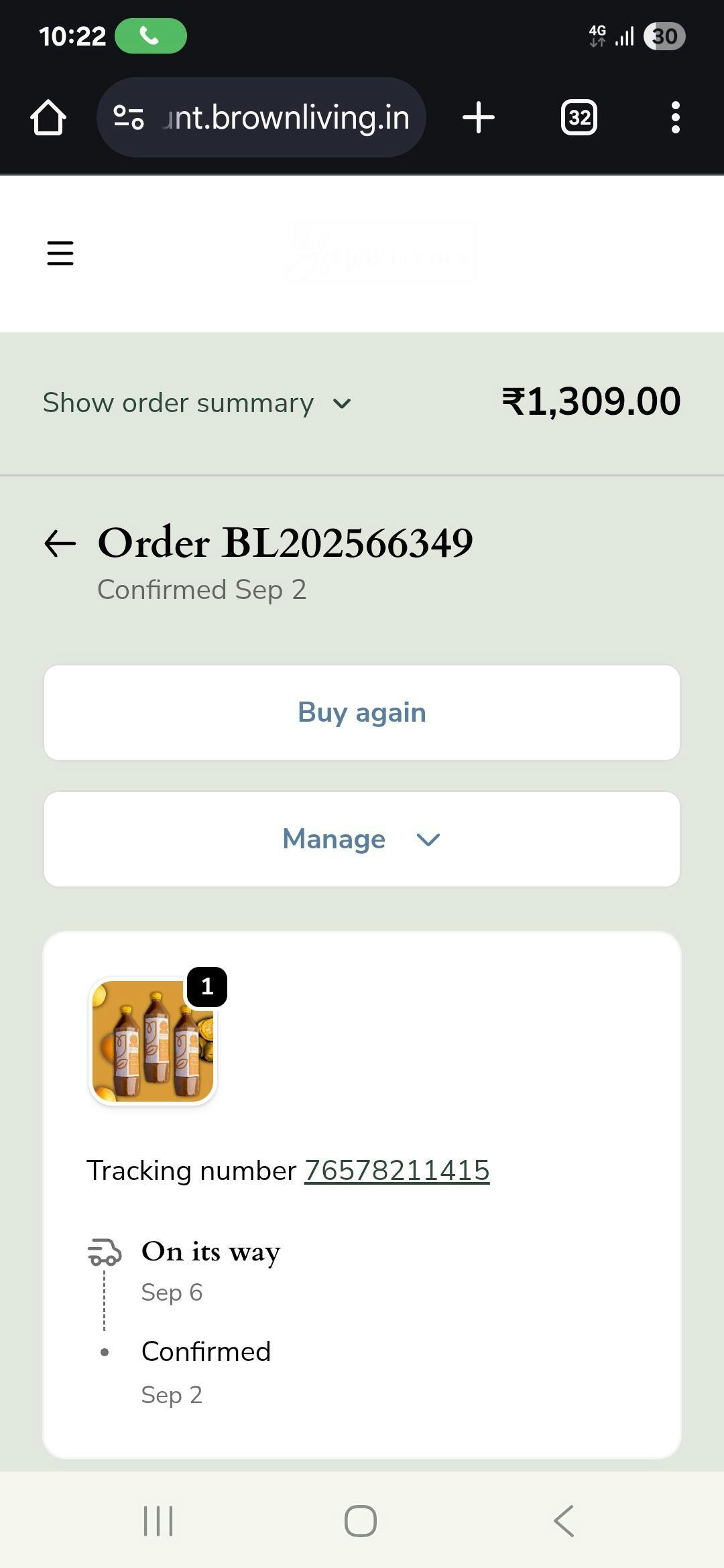Open the browser home page
Screen dimensions: 724x1568
[48, 118]
